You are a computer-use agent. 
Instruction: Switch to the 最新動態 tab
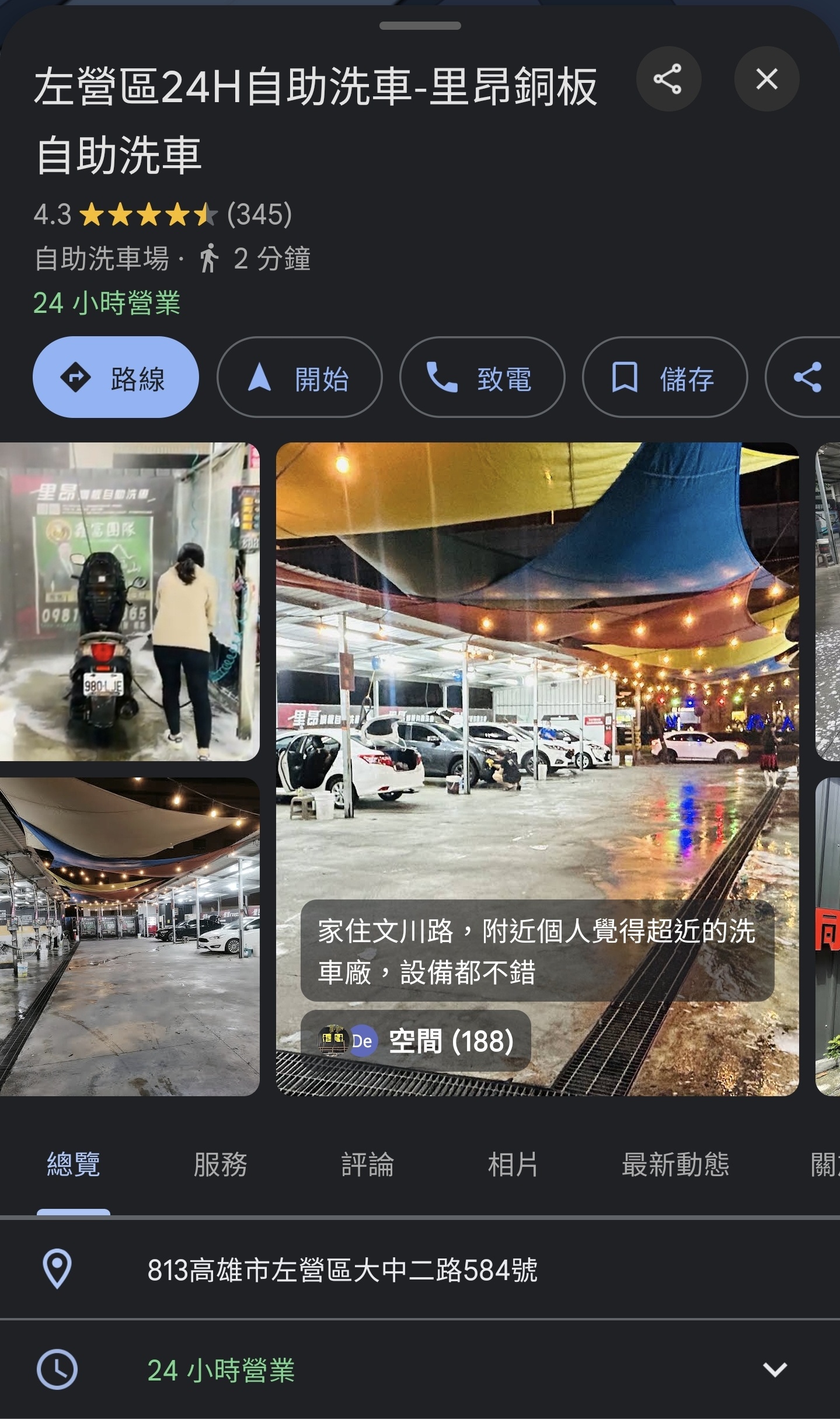point(675,1165)
